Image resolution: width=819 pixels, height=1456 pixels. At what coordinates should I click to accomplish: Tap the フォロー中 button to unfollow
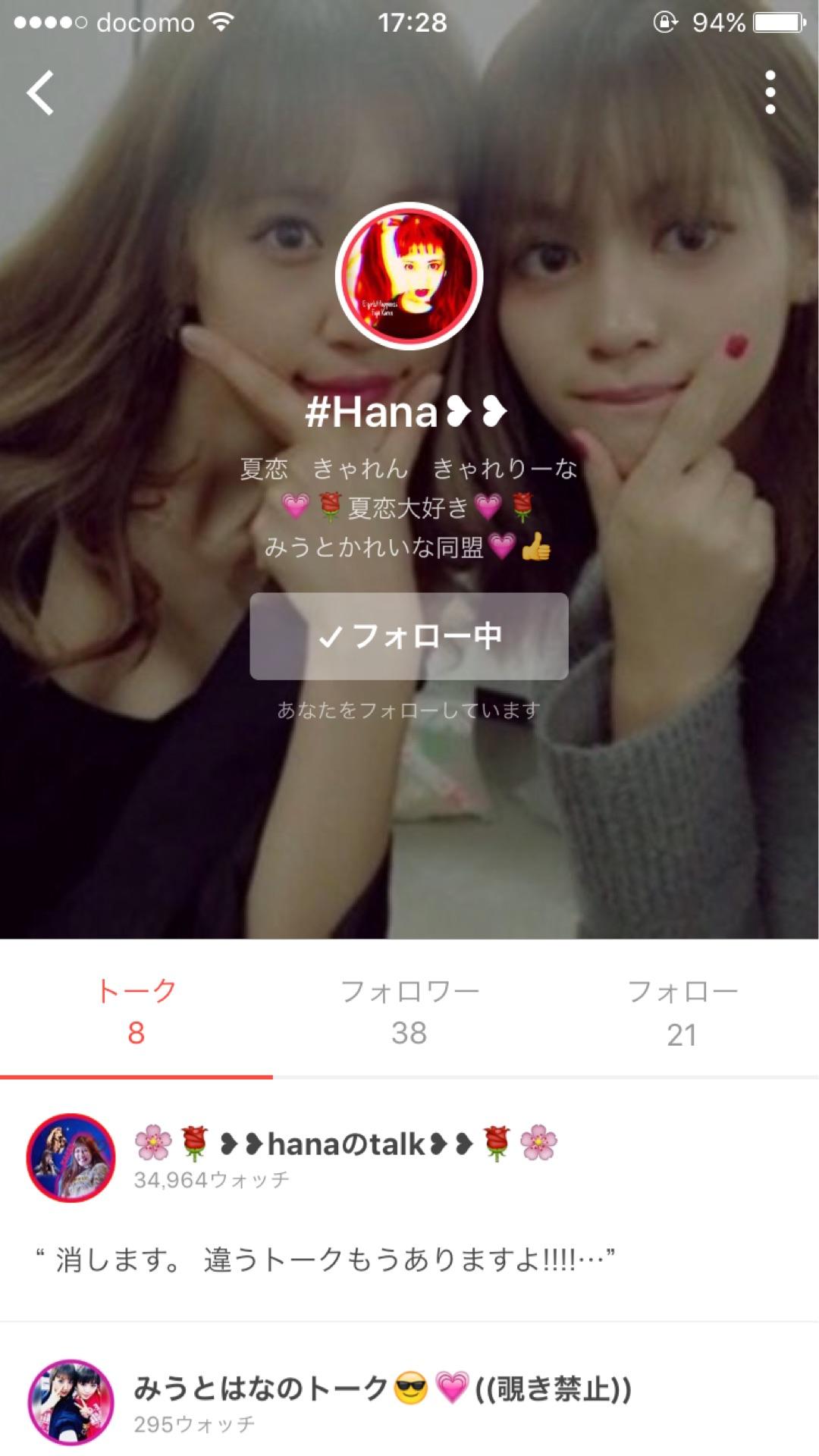tap(409, 636)
